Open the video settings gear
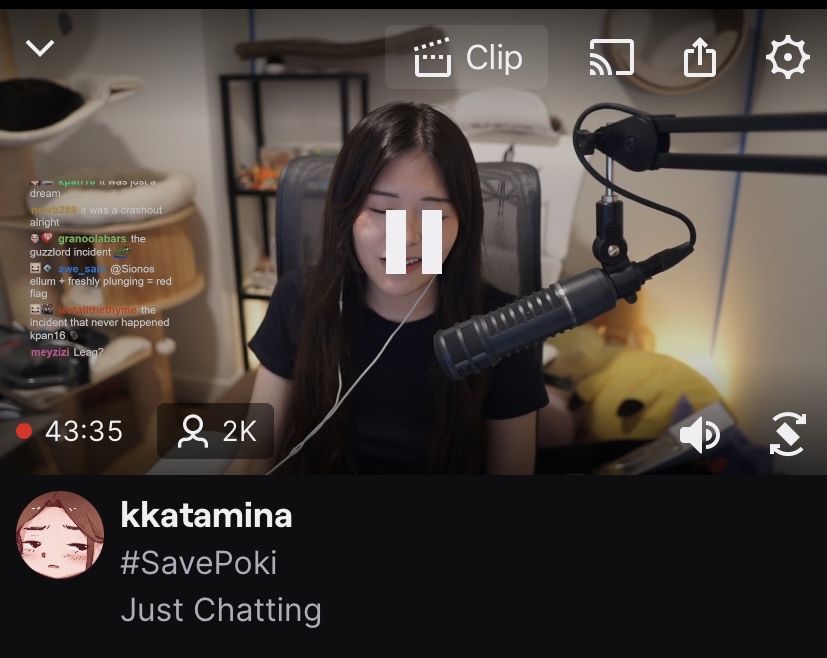Viewport: 827px width, 658px height. point(787,58)
